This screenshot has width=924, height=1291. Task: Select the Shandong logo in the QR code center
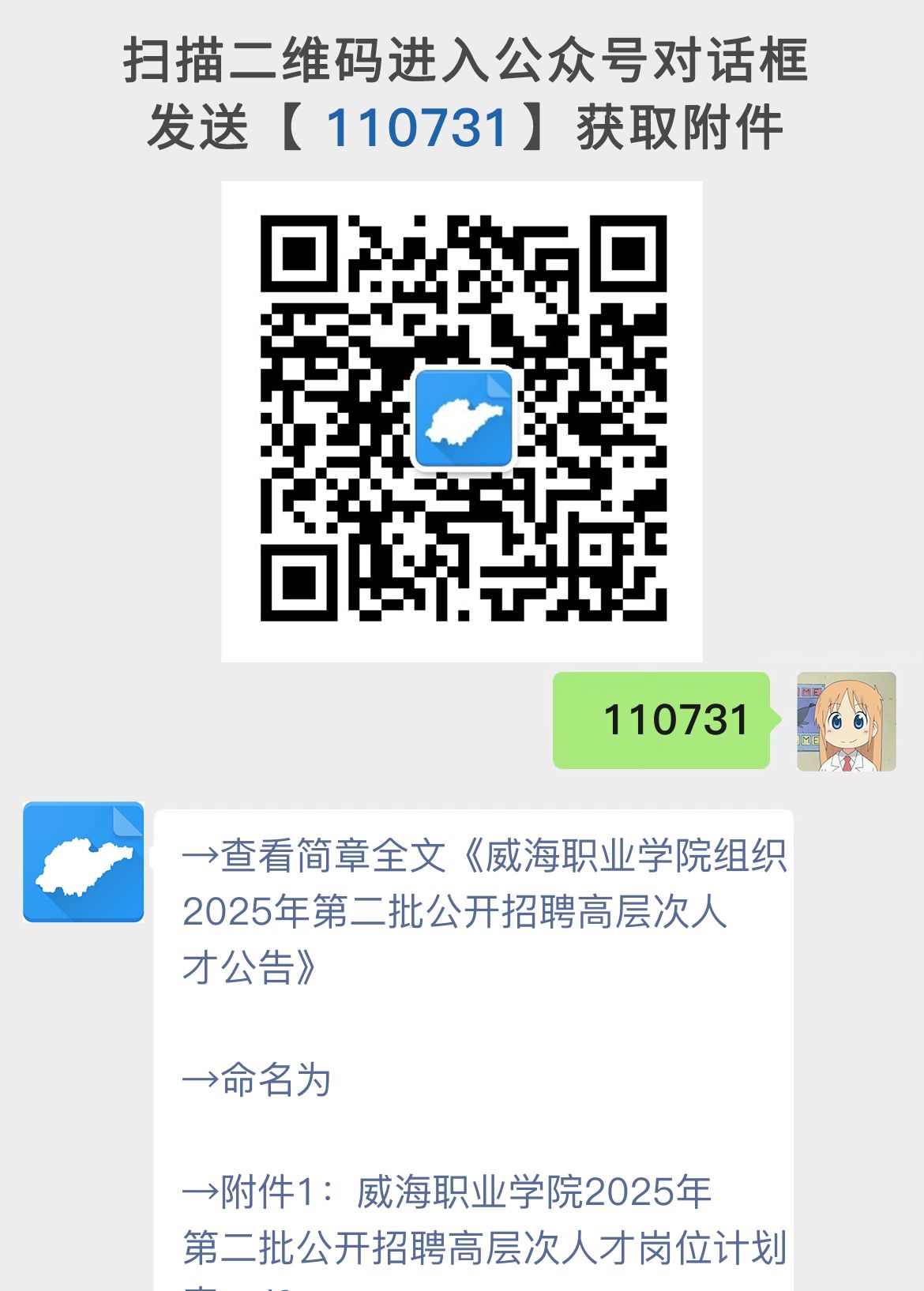click(x=463, y=417)
